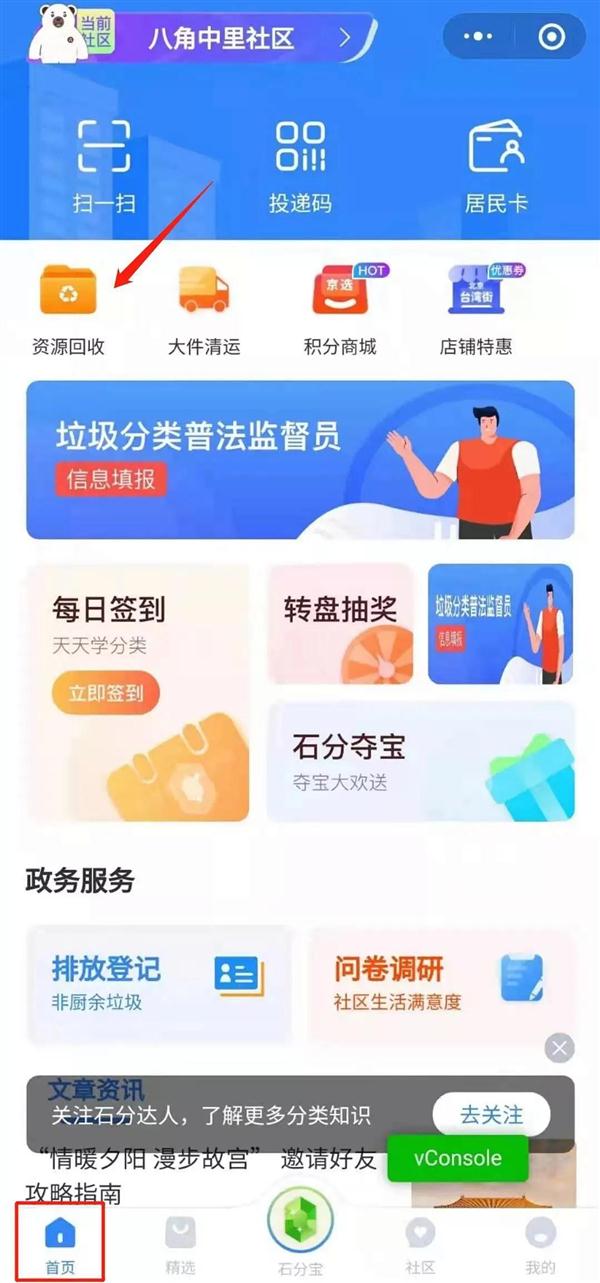Open the 石分夺宝 treasure card

[421, 762]
